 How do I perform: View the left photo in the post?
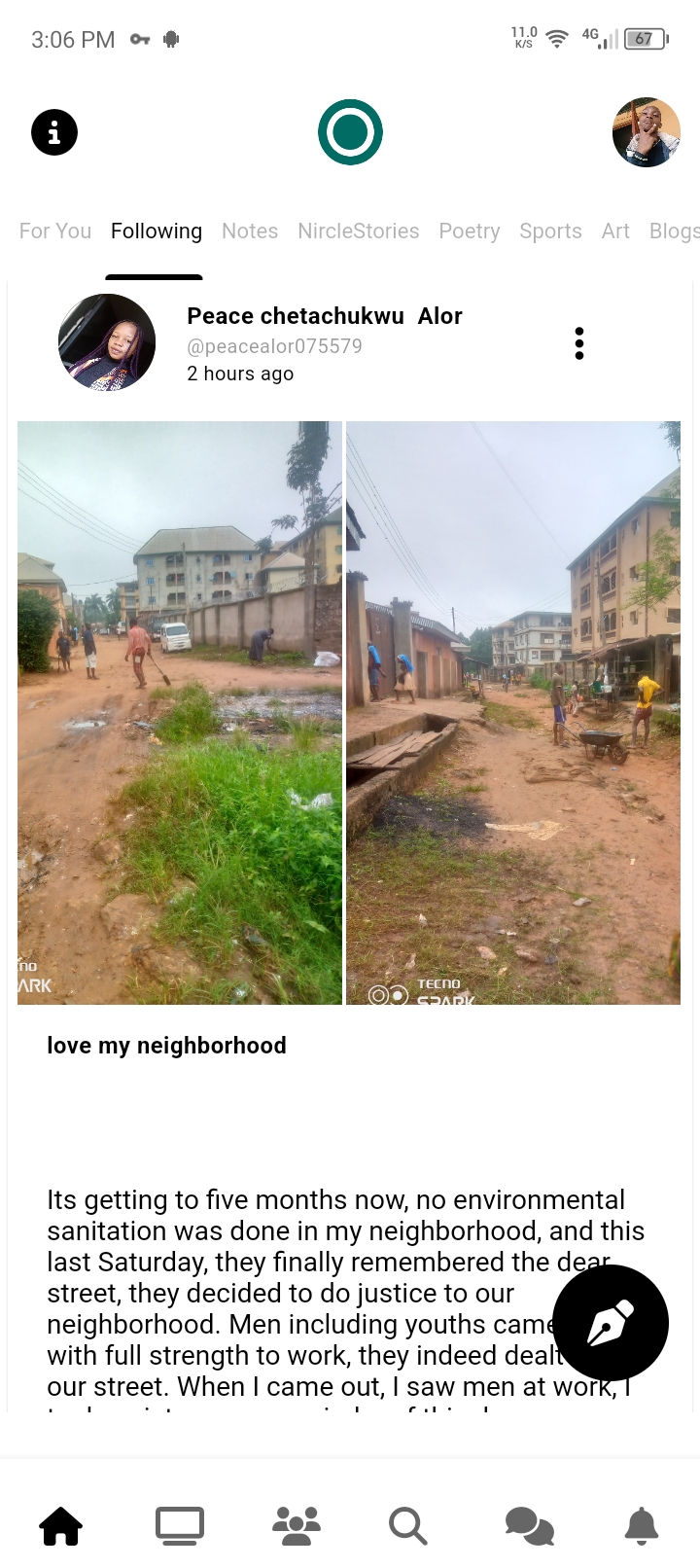coord(180,712)
